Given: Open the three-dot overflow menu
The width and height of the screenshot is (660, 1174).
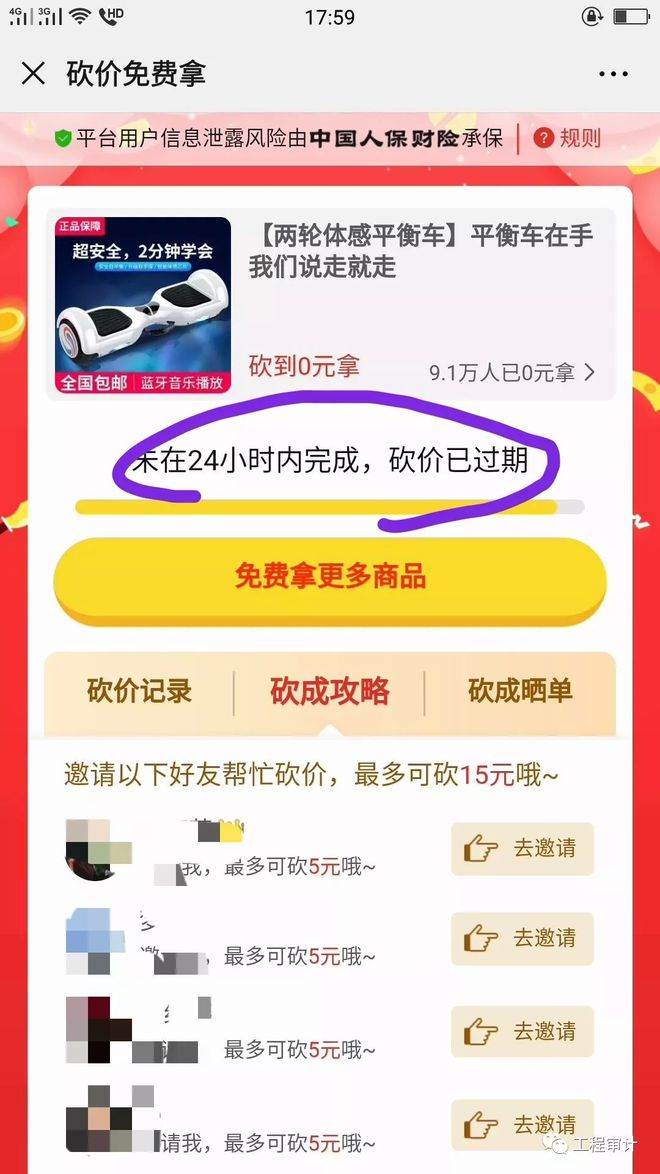Looking at the screenshot, I should click(x=613, y=74).
